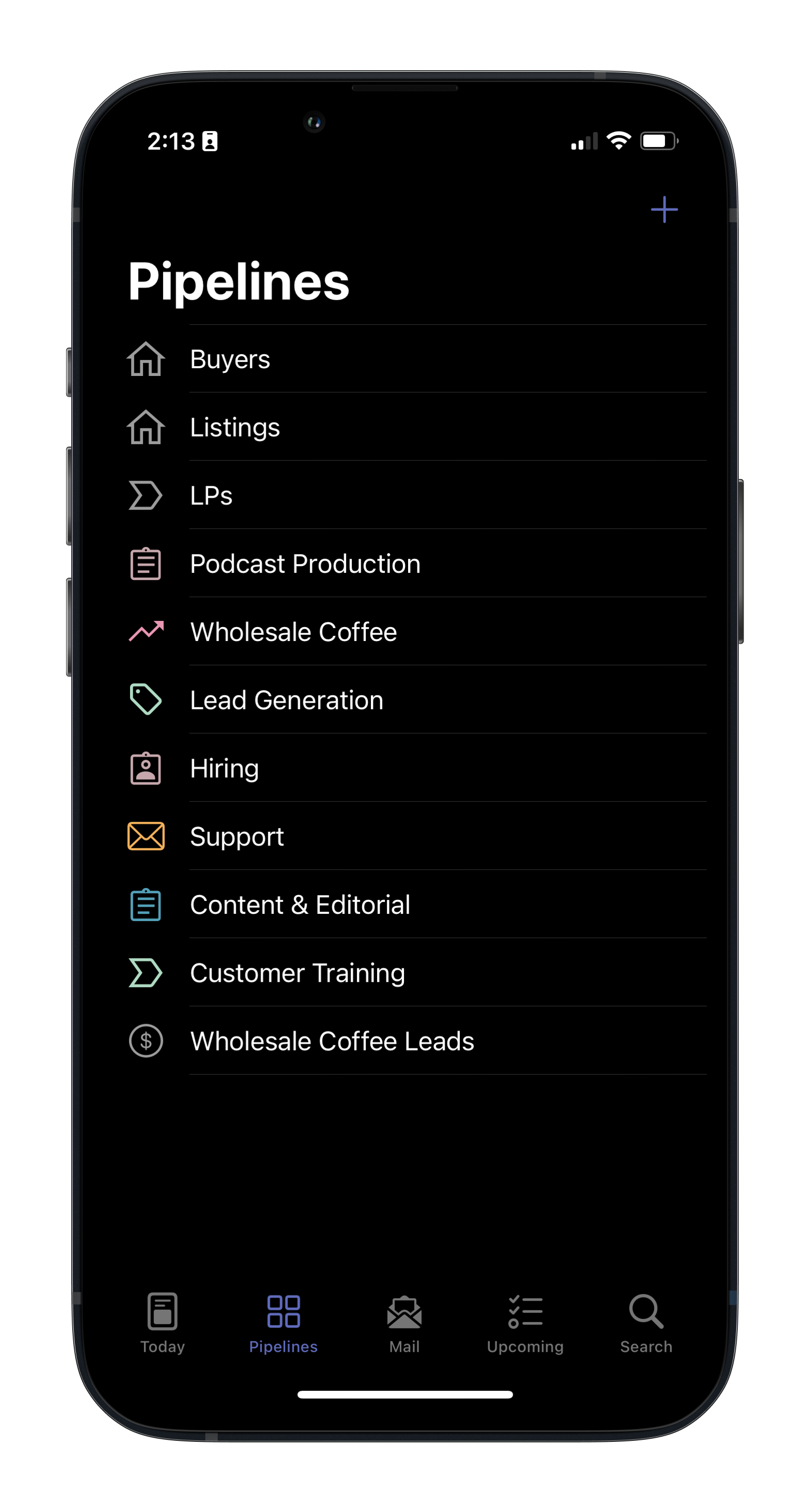
Task: Click the clipboard icon for Podcast Production
Action: (145, 564)
